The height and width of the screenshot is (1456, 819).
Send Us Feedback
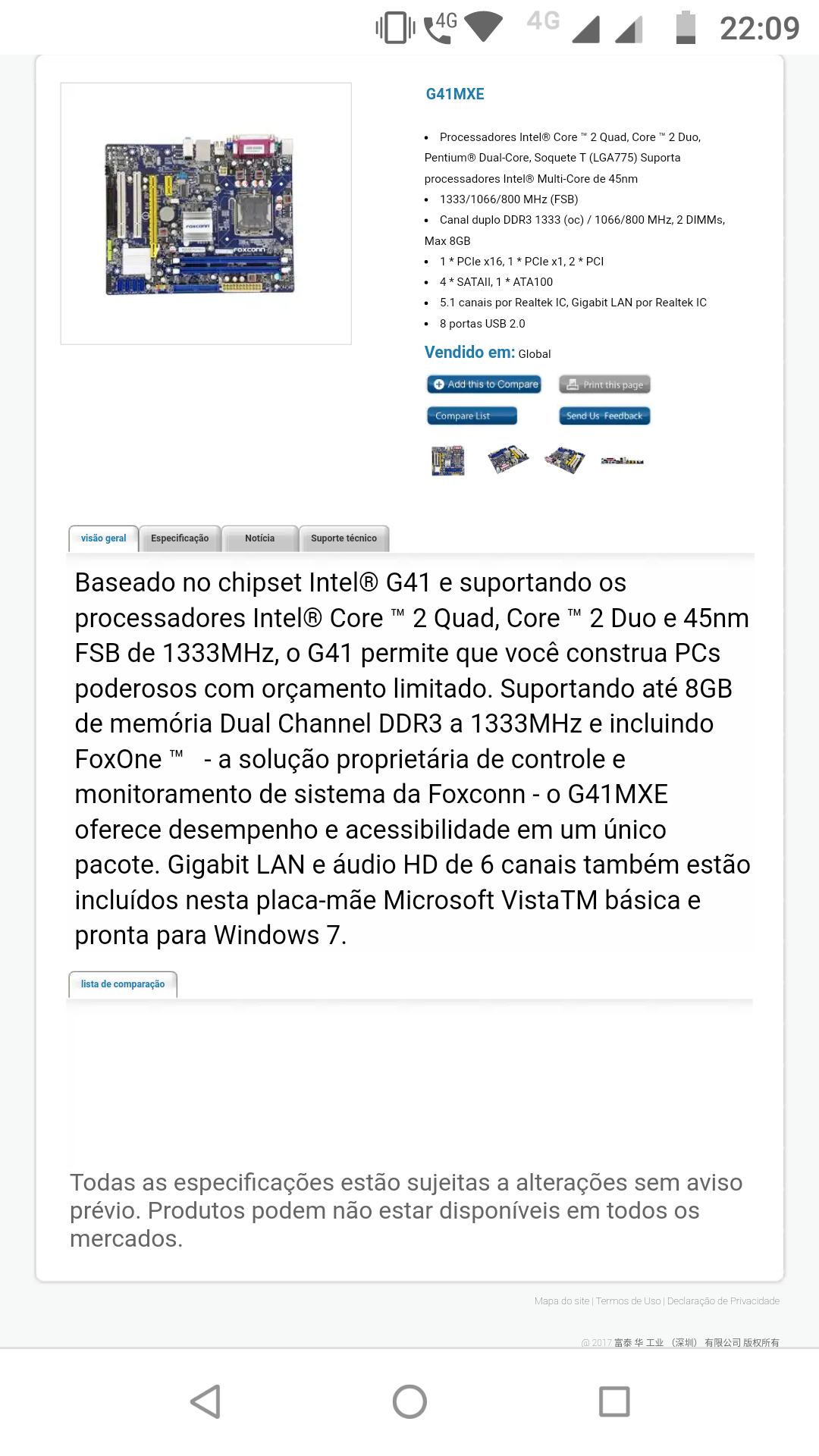[x=604, y=416]
